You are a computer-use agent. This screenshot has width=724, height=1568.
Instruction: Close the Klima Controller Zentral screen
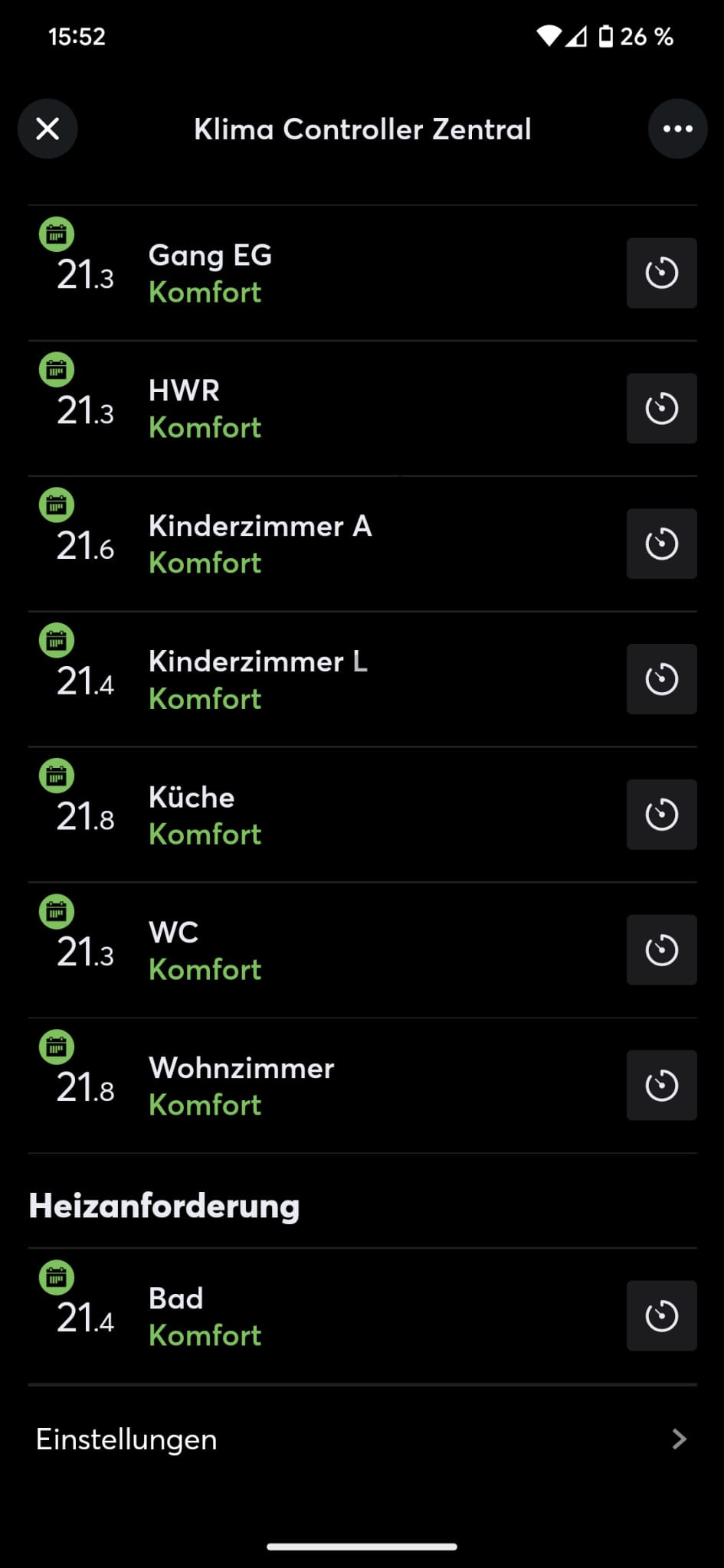tap(48, 129)
